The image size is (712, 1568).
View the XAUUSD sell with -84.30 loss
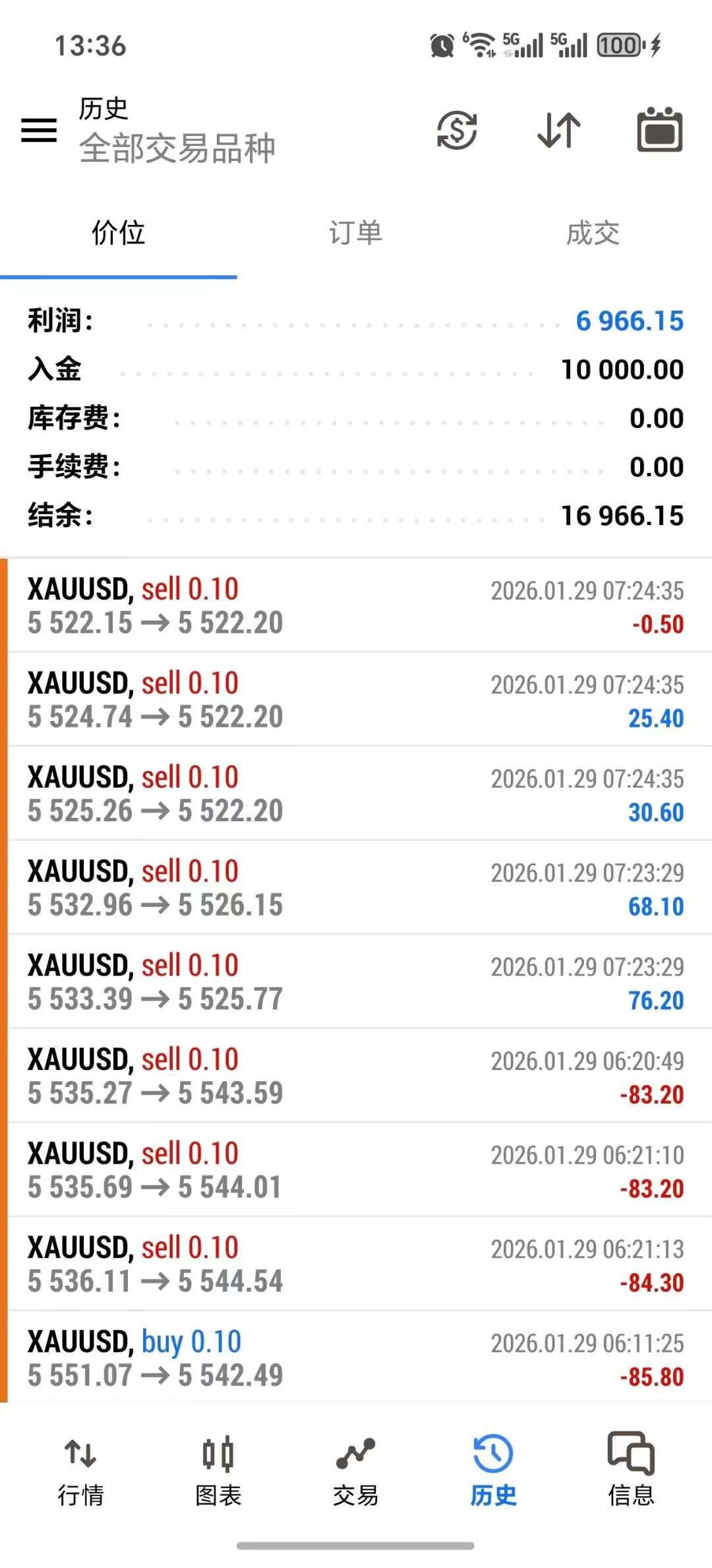tap(356, 1265)
